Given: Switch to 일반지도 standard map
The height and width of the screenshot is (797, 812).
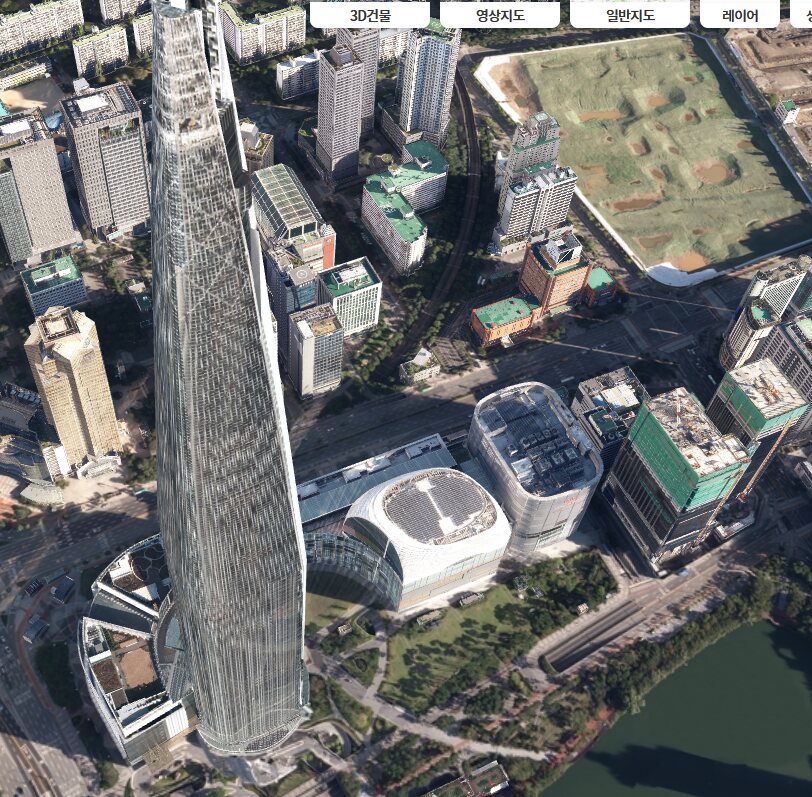Looking at the screenshot, I should point(630,15).
